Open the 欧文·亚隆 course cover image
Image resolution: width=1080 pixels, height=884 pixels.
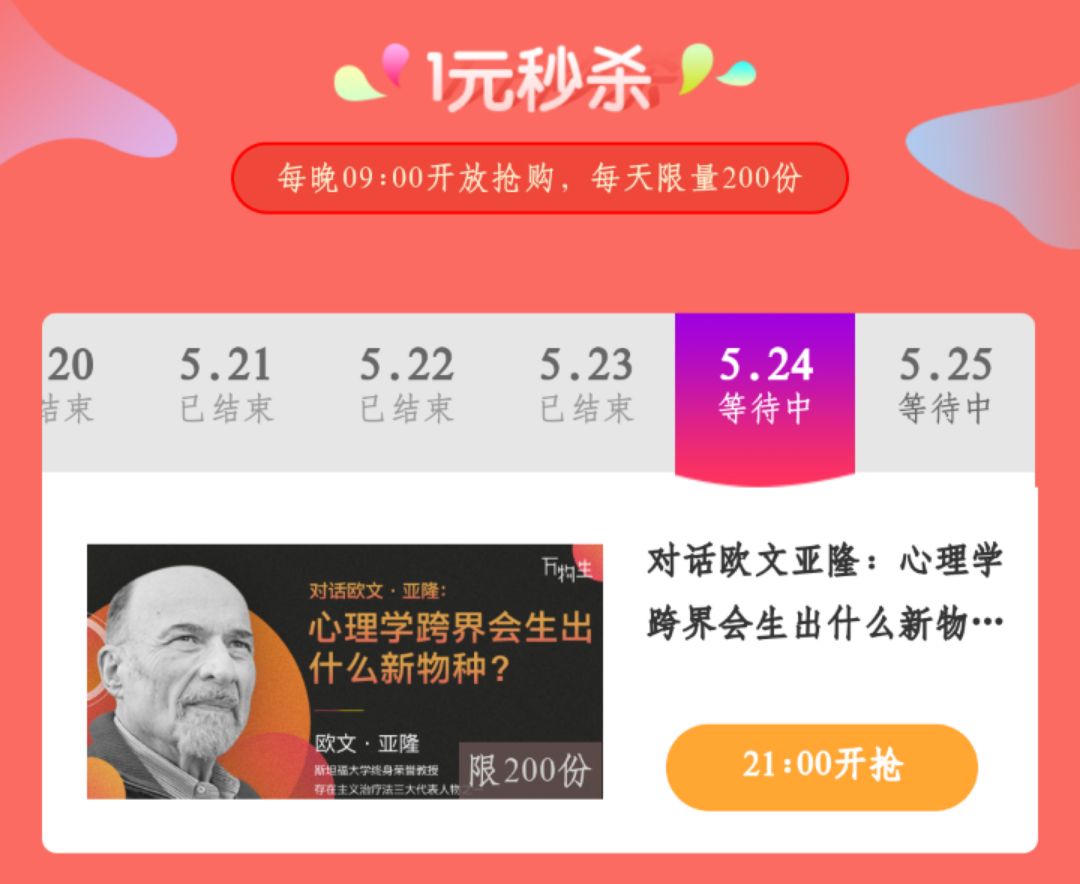pos(345,671)
